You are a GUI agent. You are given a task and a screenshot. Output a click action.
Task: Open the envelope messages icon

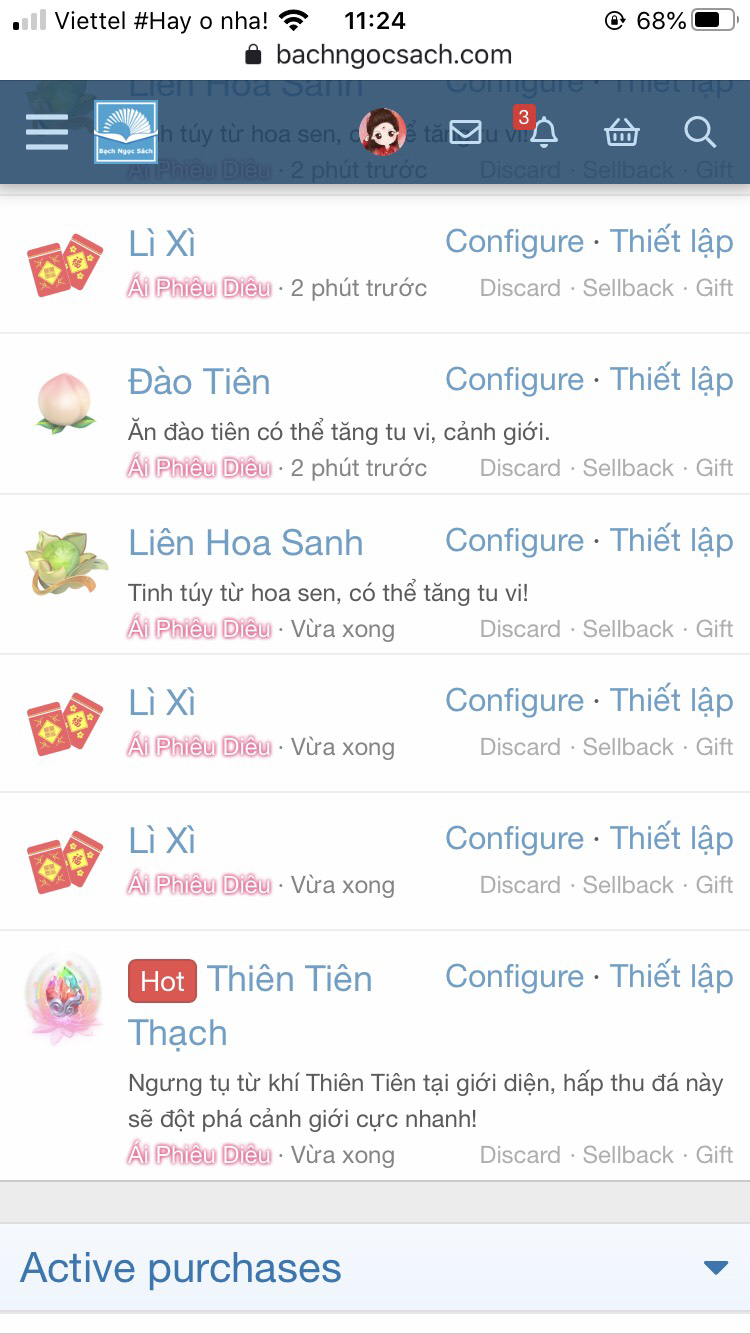tap(464, 131)
